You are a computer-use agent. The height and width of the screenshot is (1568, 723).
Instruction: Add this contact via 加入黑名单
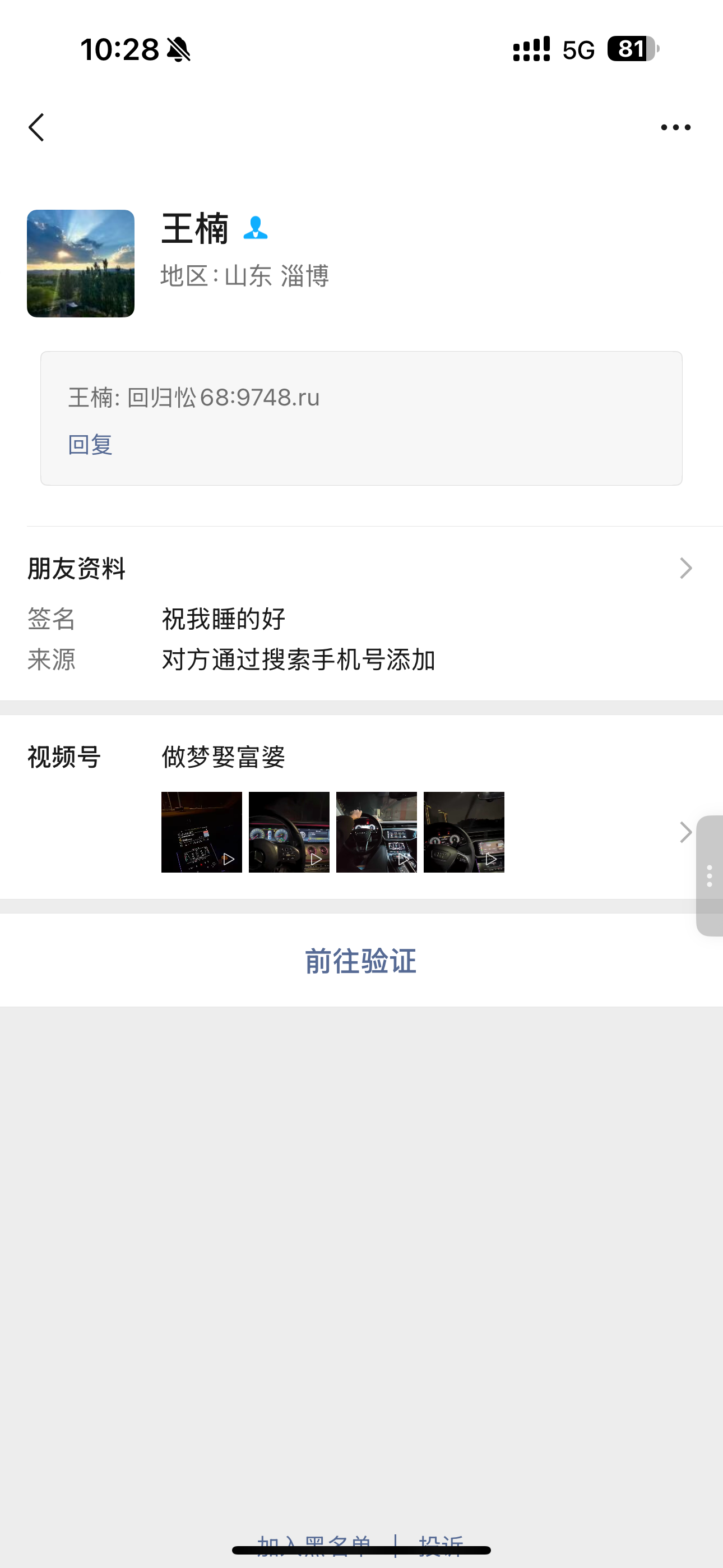[x=313, y=1544]
